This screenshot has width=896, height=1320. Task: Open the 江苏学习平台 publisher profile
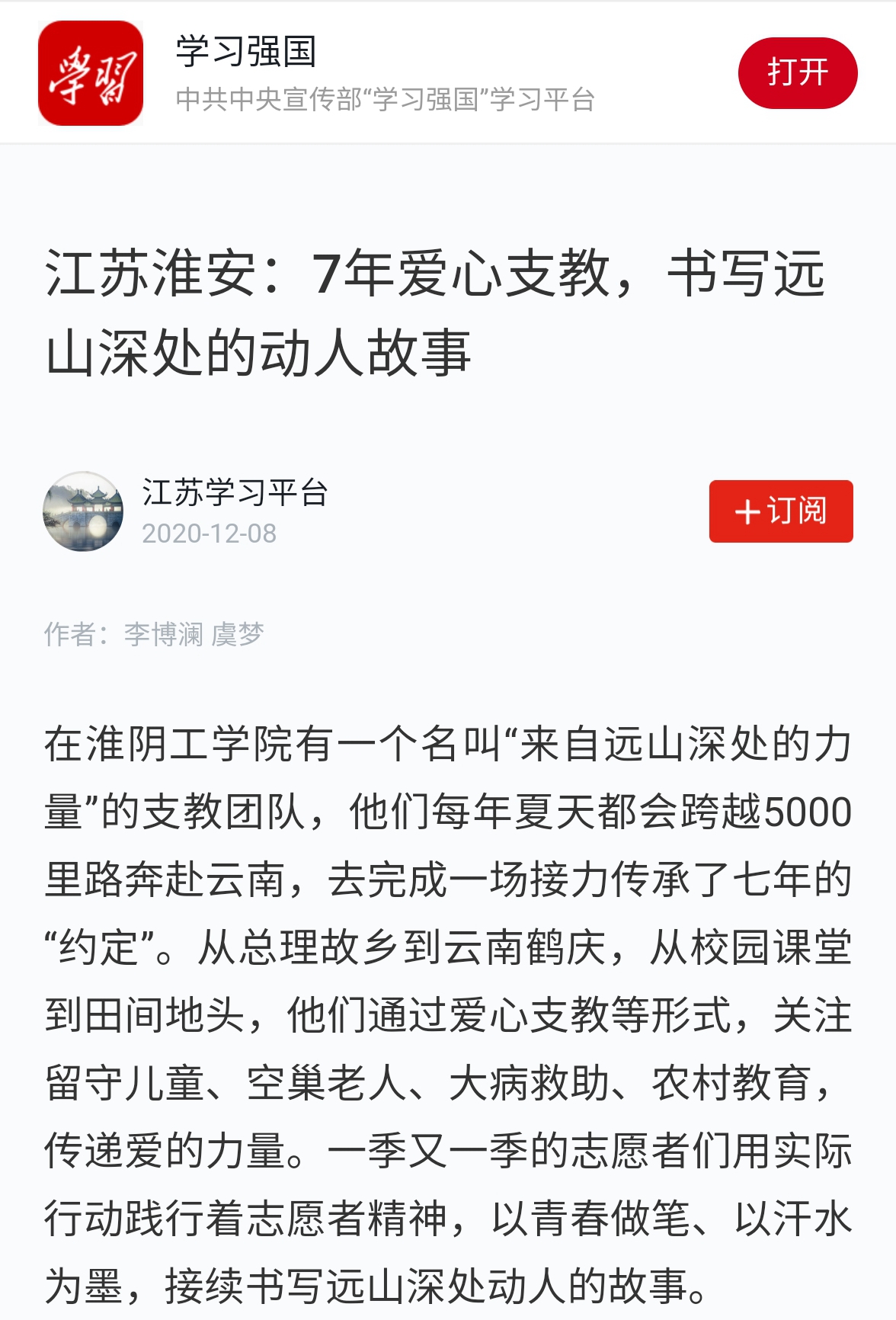click(x=234, y=493)
